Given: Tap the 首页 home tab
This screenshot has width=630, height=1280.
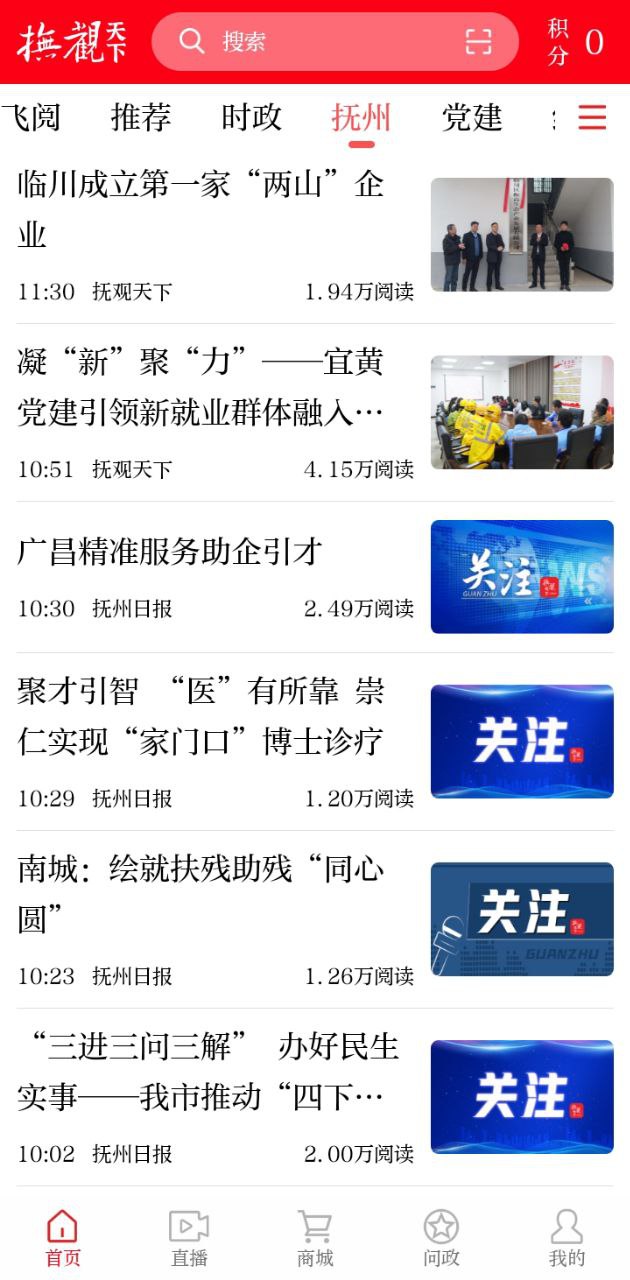Looking at the screenshot, I should [62, 1238].
